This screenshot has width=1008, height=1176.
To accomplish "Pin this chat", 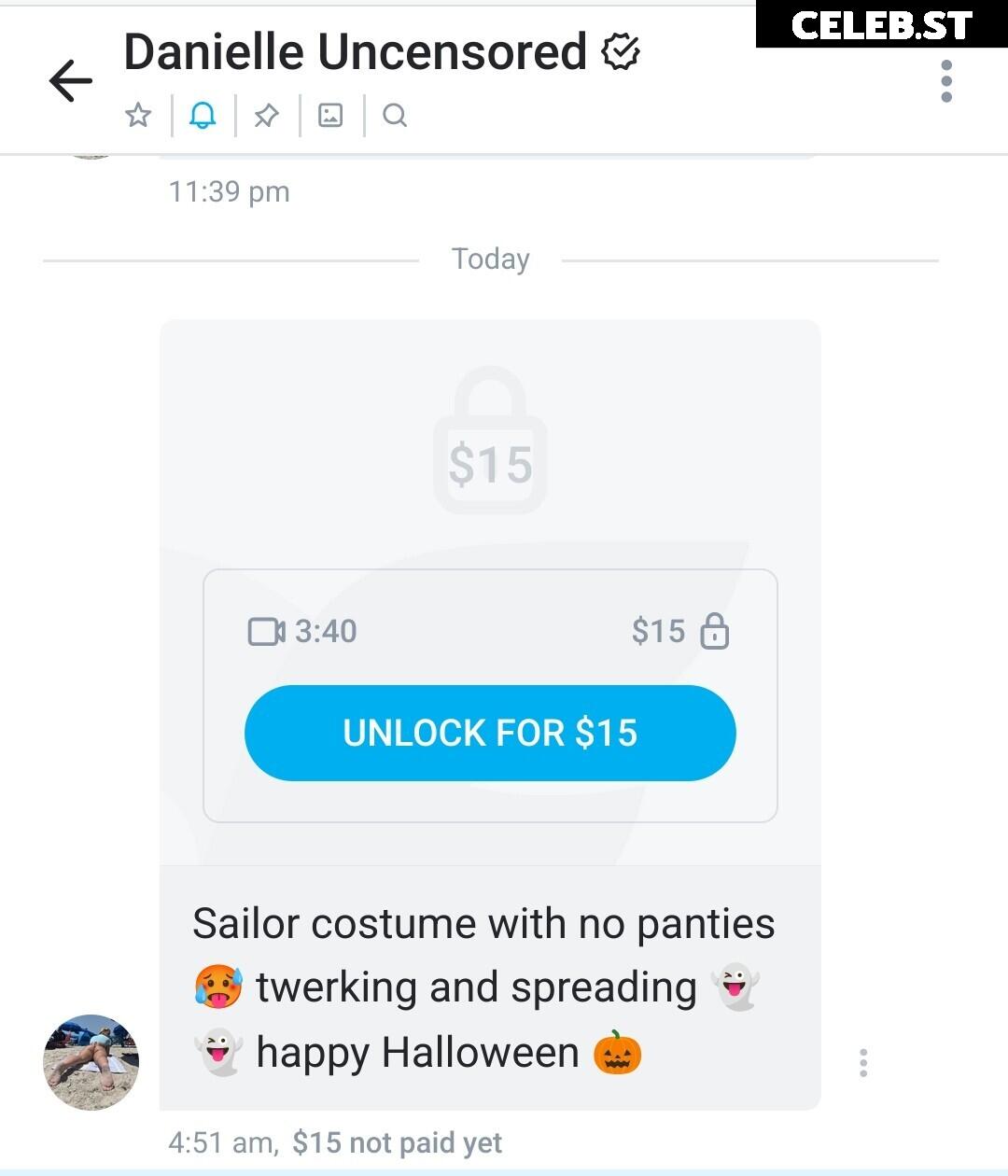I will (267, 115).
